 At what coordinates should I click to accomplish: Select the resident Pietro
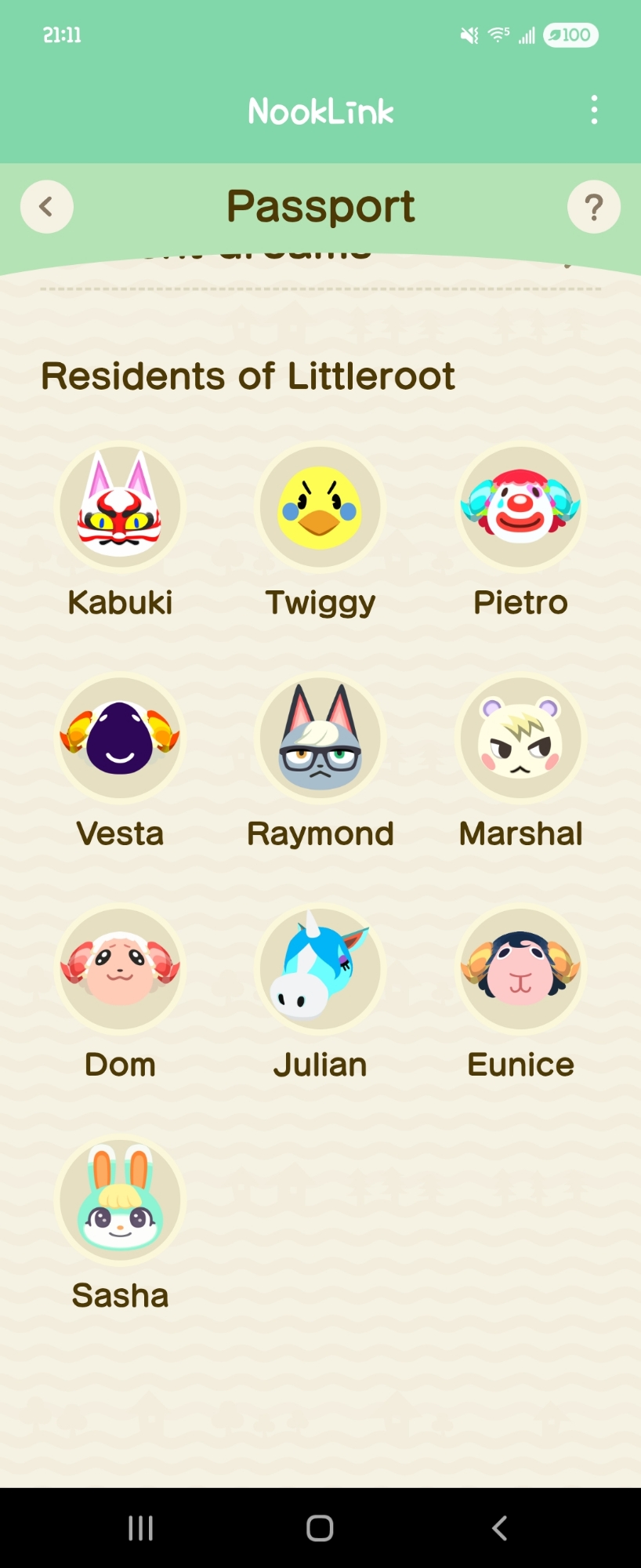click(x=520, y=507)
